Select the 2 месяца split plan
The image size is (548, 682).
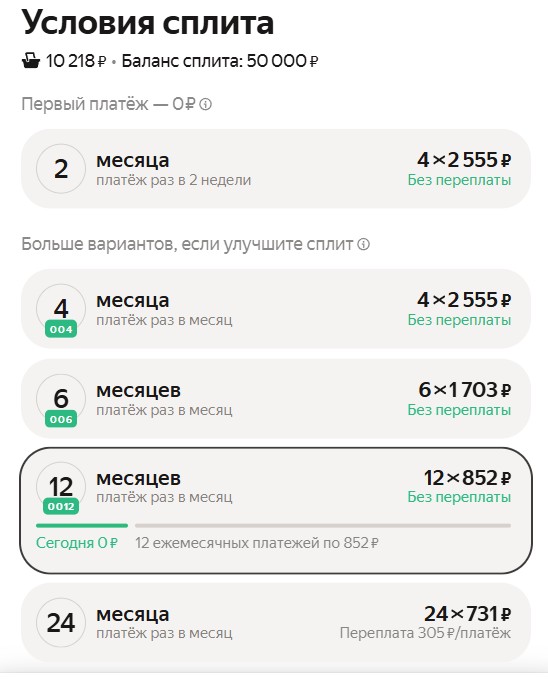click(276, 168)
